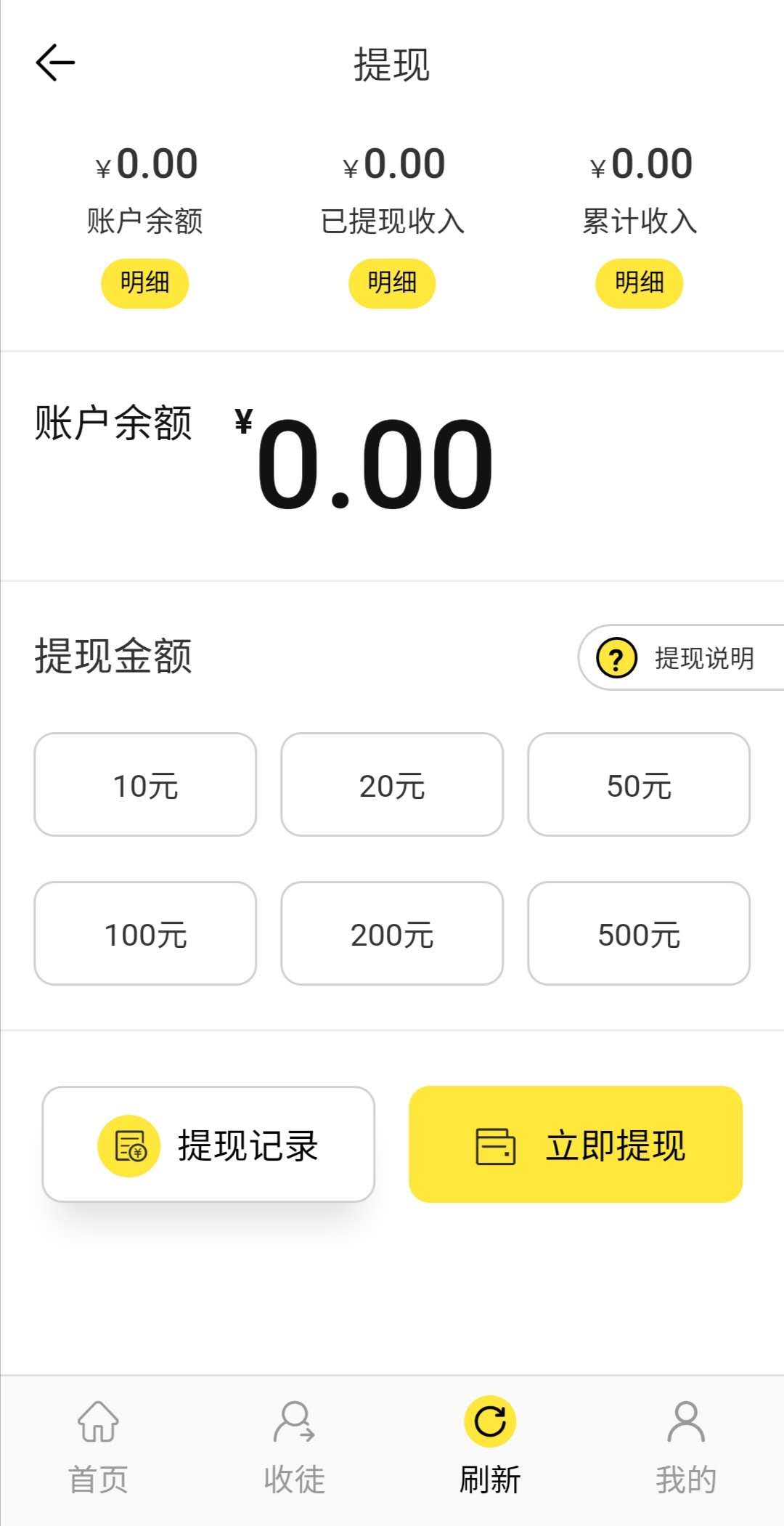Open the 提现说明 help button
This screenshot has height=1526, width=784.
pyautogui.click(x=681, y=657)
